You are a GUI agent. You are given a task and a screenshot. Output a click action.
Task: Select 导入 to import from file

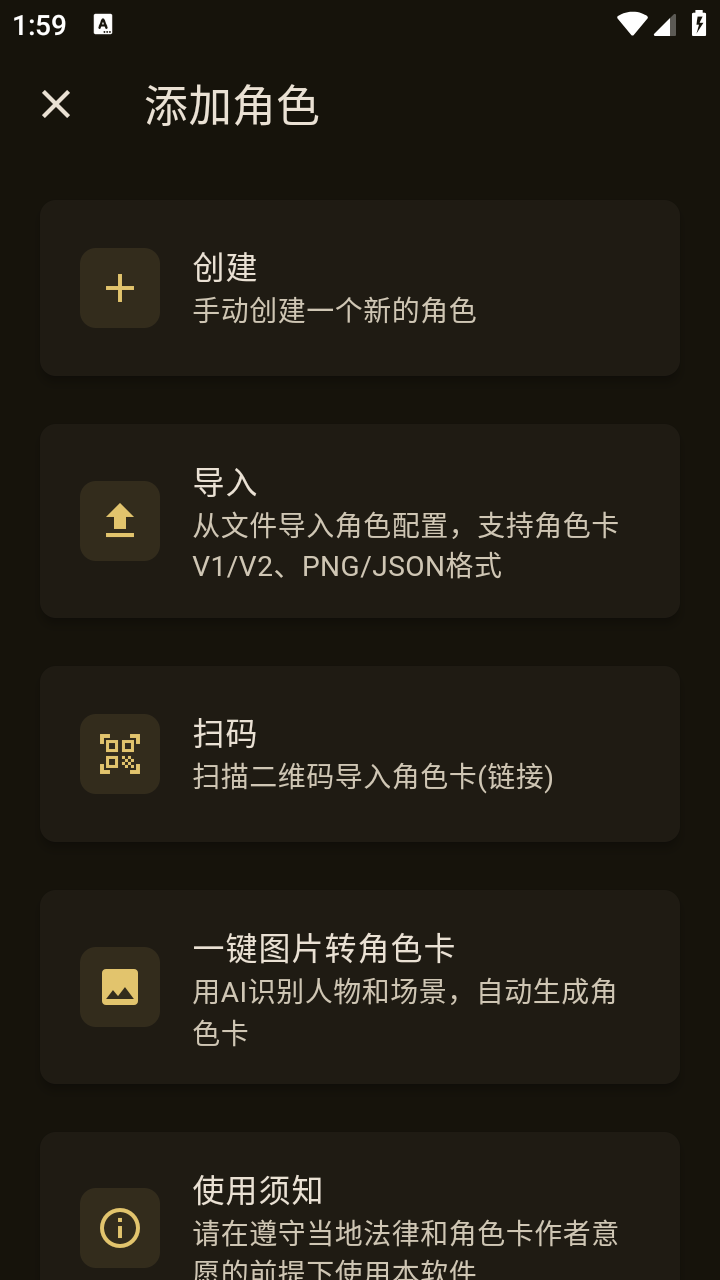(360, 521)
